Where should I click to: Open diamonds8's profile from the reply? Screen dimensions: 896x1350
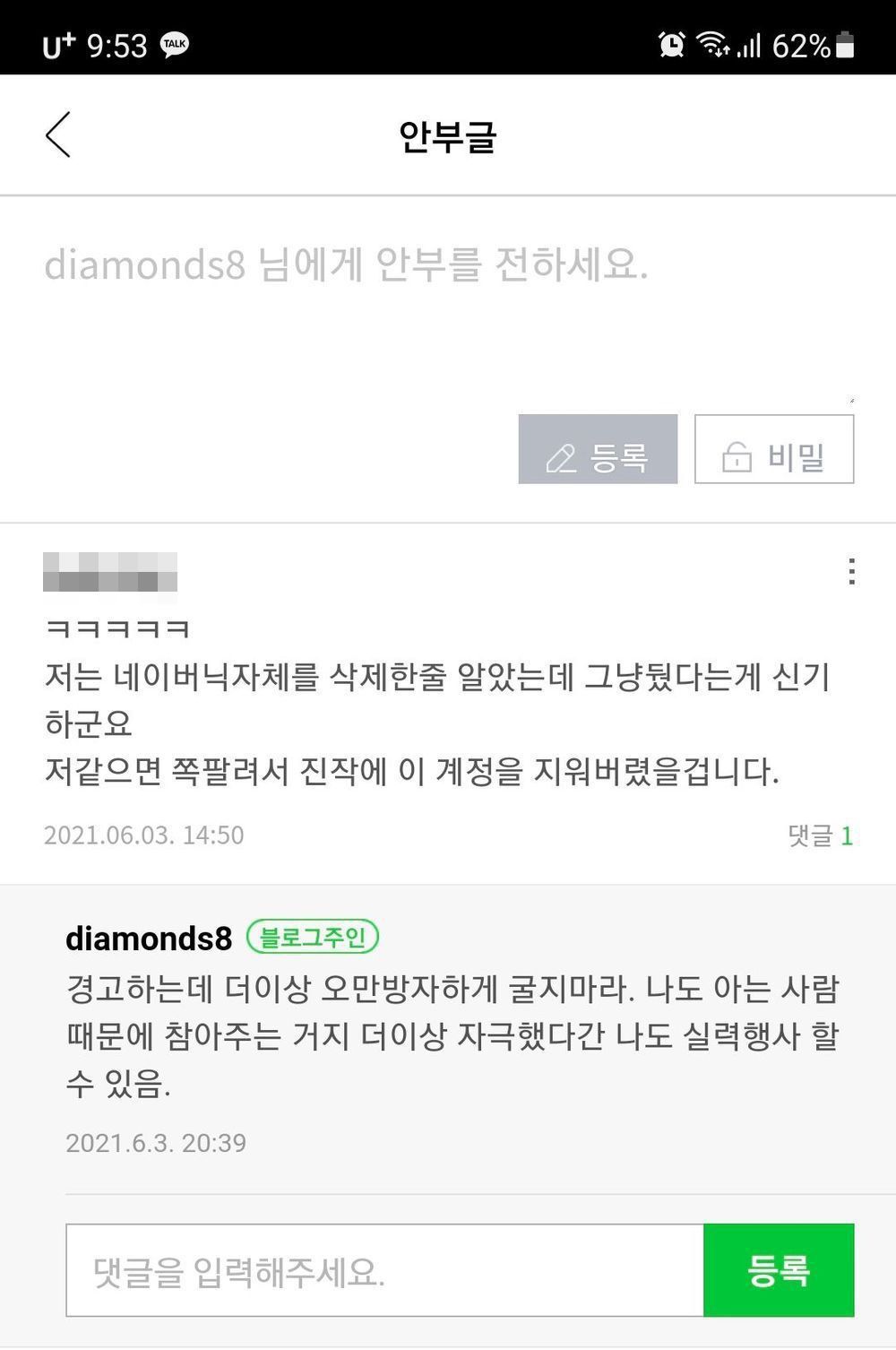(149, 939)
